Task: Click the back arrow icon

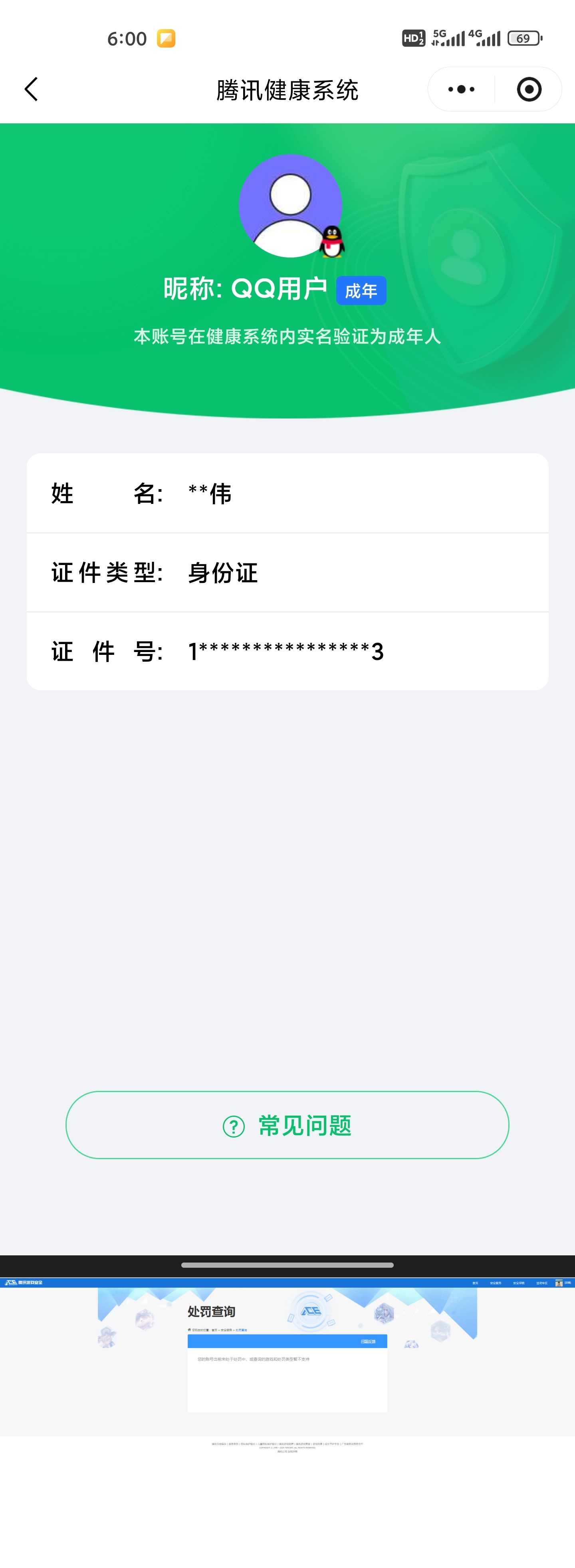Action: point(31,89)
